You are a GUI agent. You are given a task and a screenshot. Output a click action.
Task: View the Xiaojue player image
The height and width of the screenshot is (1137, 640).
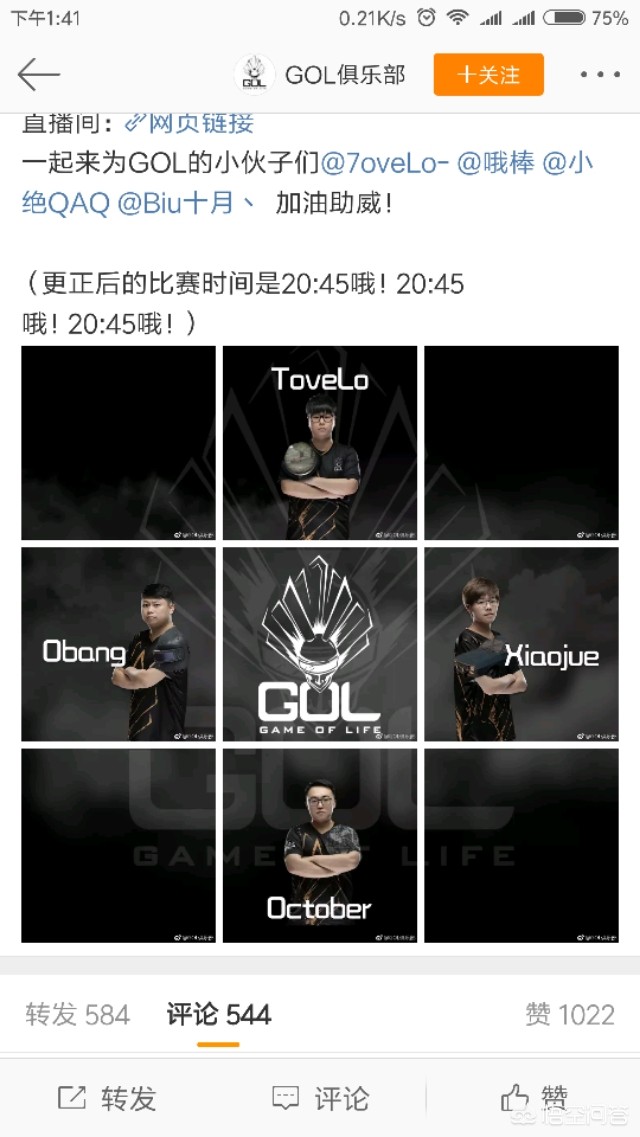(x=521, y=644)
